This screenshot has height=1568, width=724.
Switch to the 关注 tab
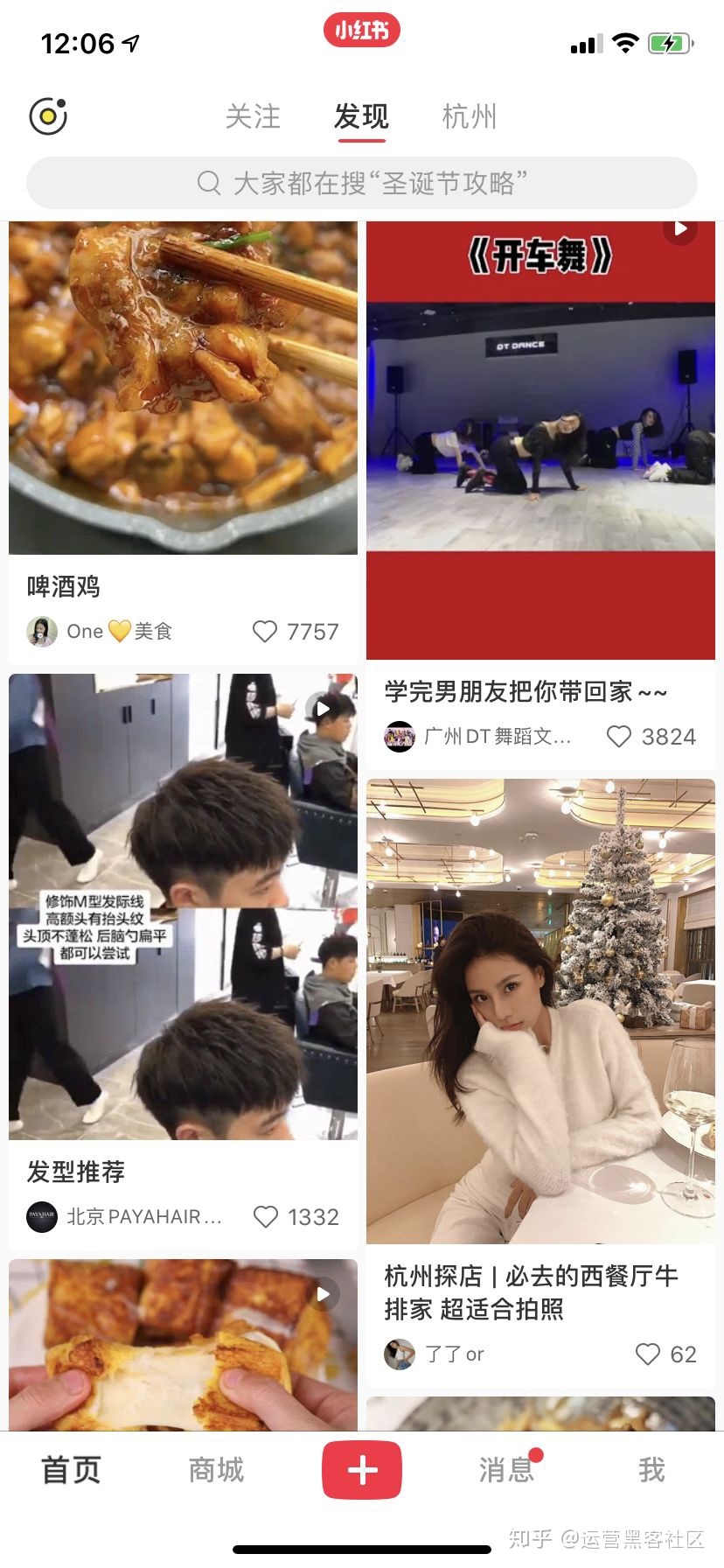(253, 116)
